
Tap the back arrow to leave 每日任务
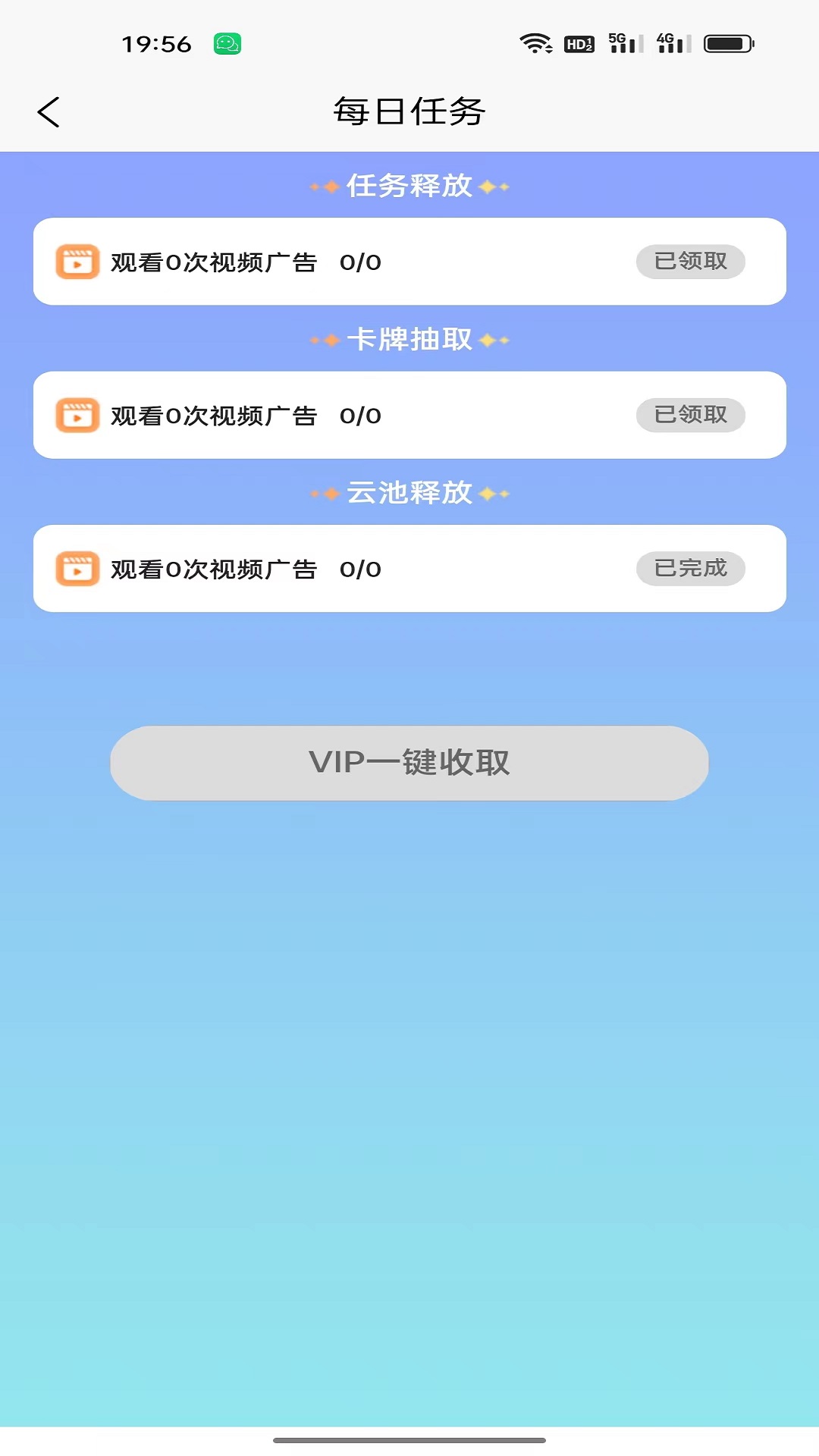[49, 111]
